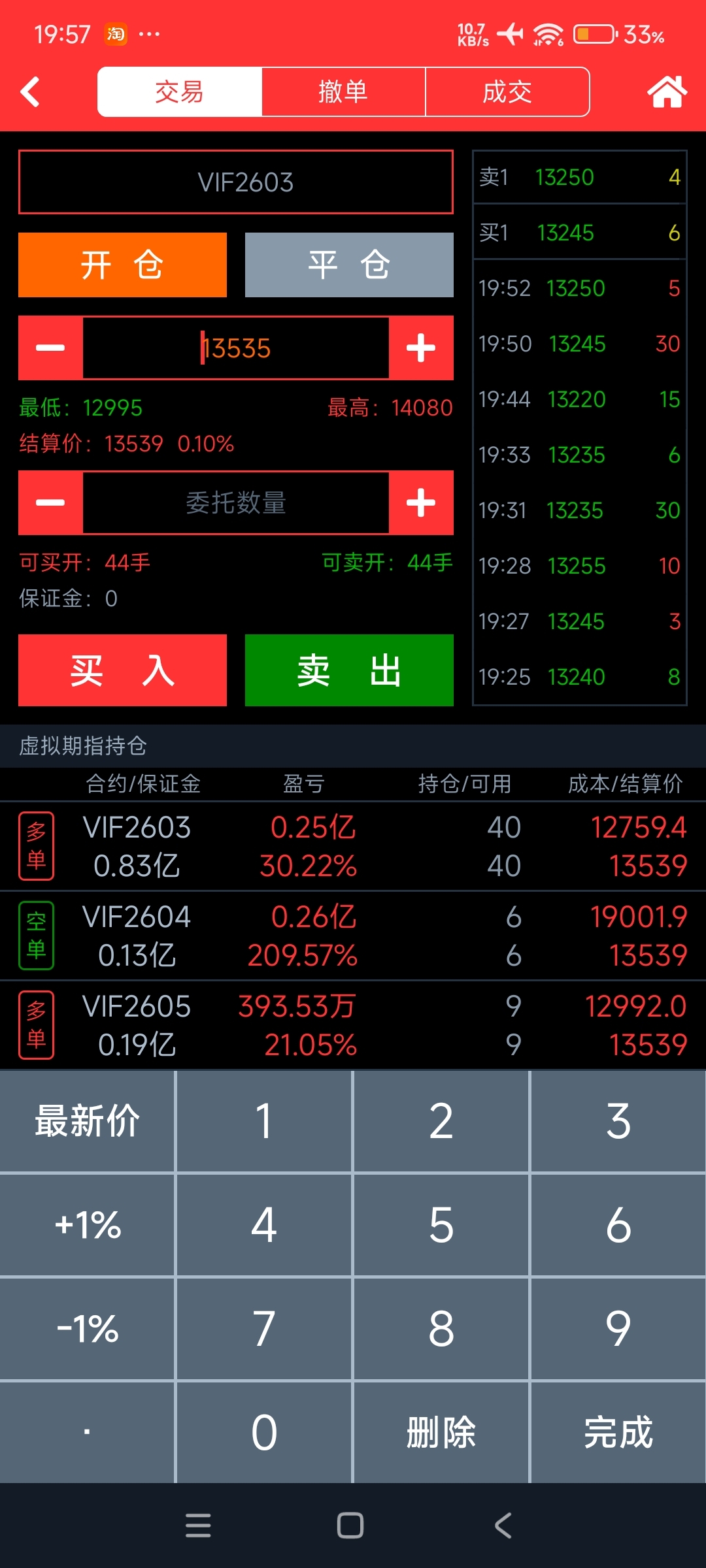Confirm entry with the 完成 key
Viewport: 706px width, 1568px height.
pos(618,1432)
